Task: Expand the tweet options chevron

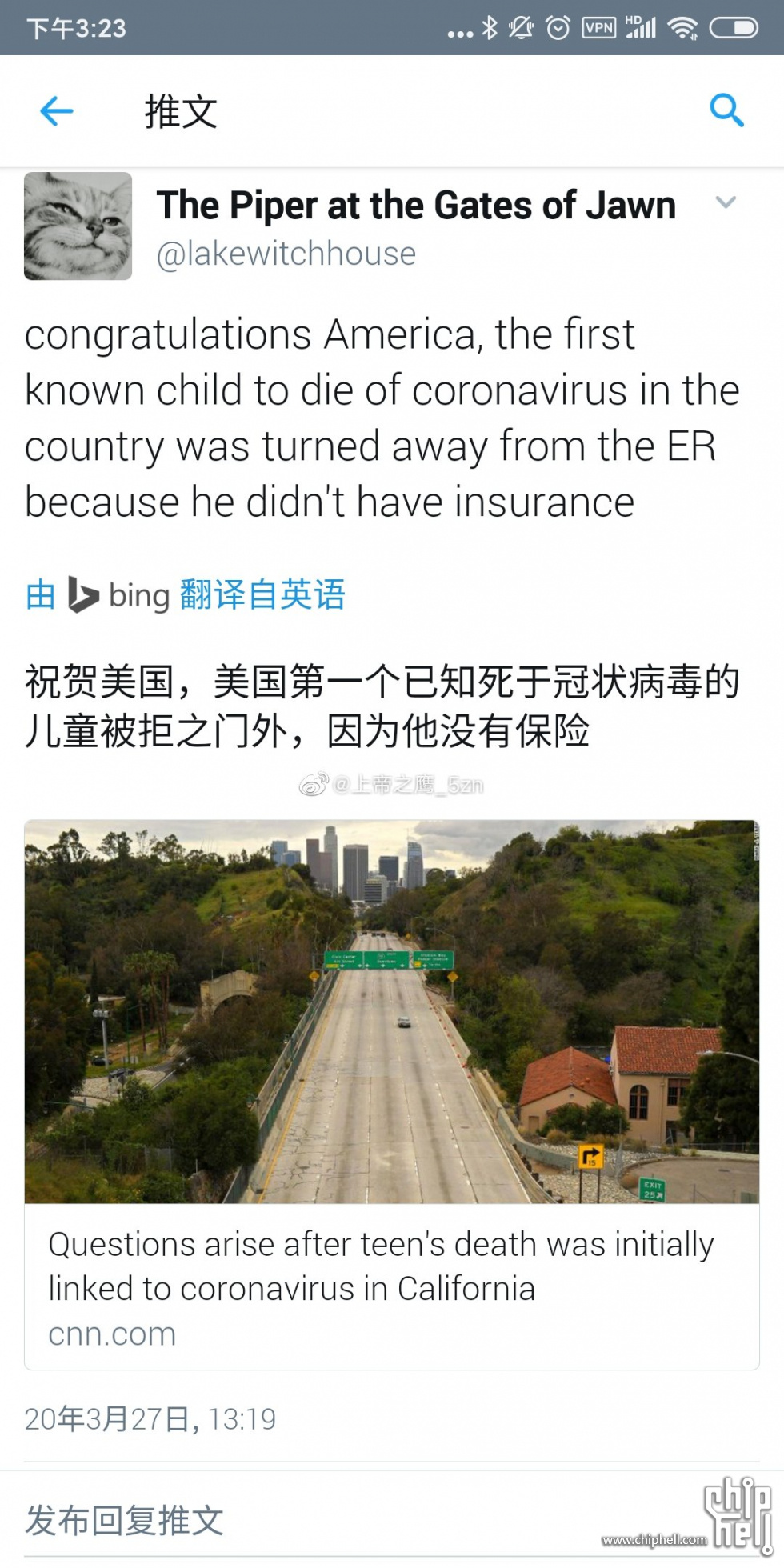Action: (x=726, y=202)
